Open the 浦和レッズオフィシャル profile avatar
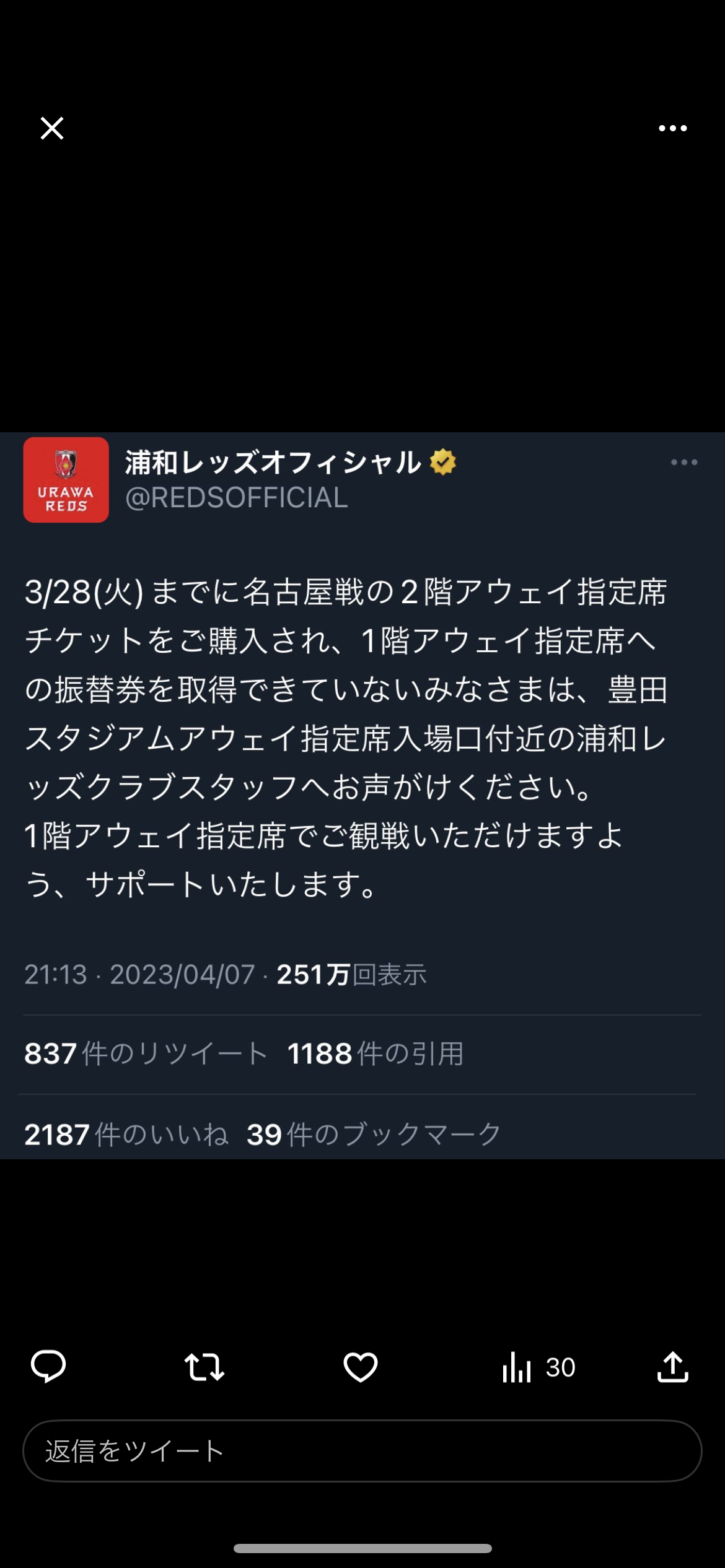725x1568 pixels. 66,480
